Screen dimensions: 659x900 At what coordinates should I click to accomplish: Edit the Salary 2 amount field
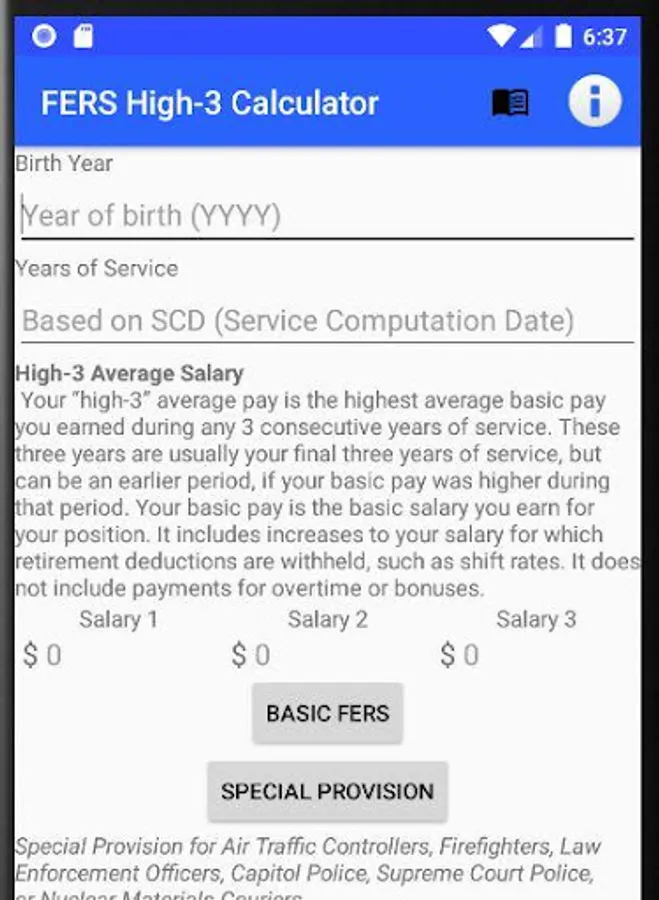(x=320, y=655)
